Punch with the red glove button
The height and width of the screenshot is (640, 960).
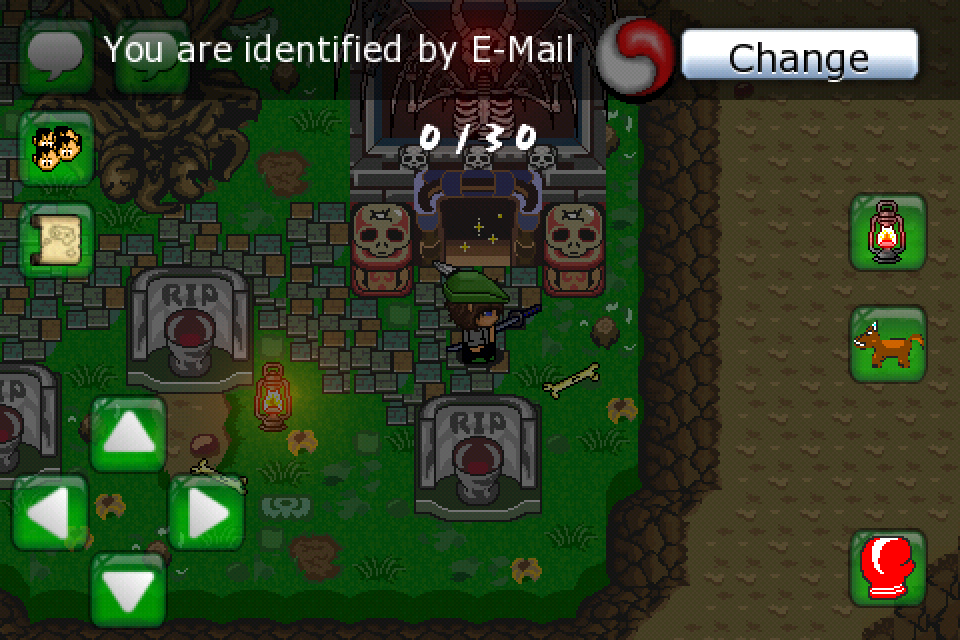tap(888, 568)
